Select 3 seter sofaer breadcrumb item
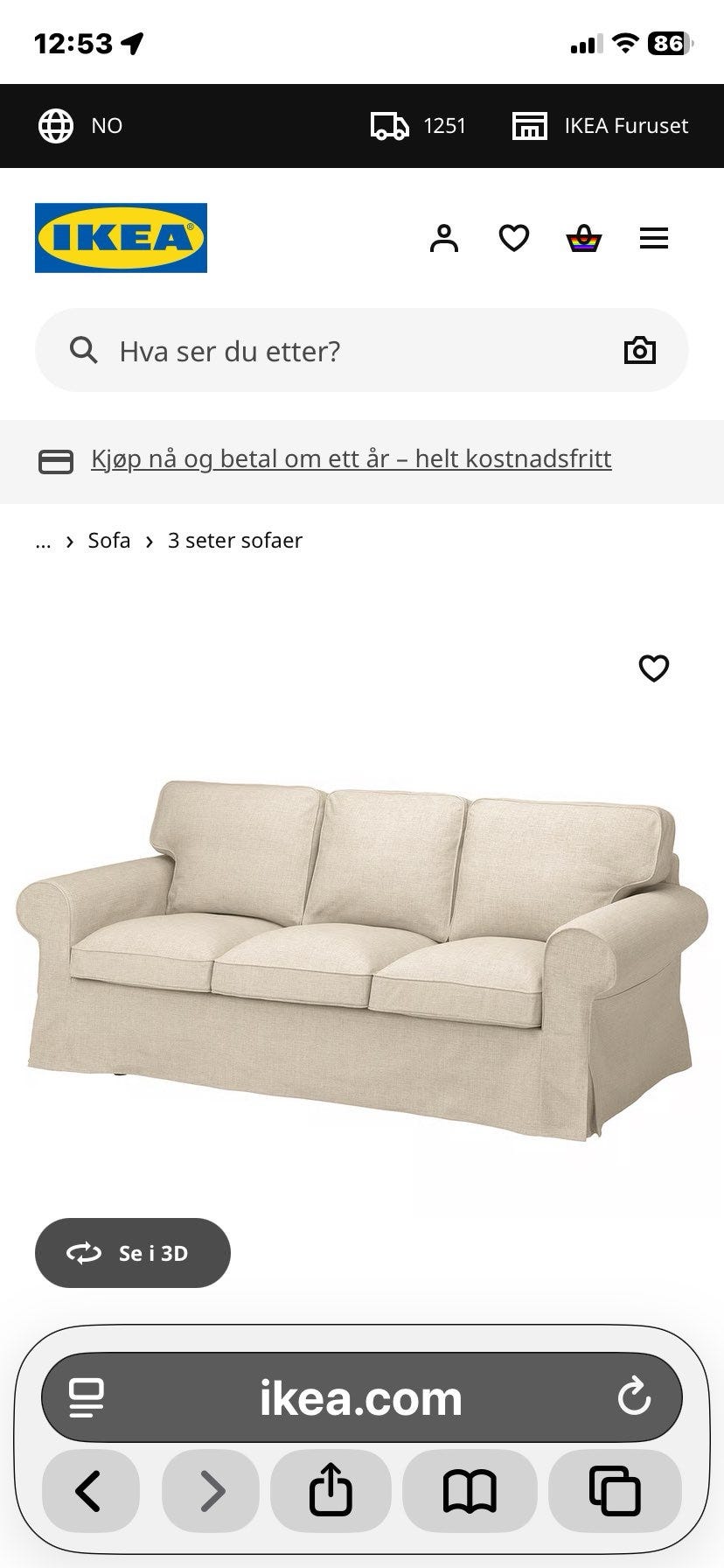724x1568 pixels. click(x=235, y=540)
